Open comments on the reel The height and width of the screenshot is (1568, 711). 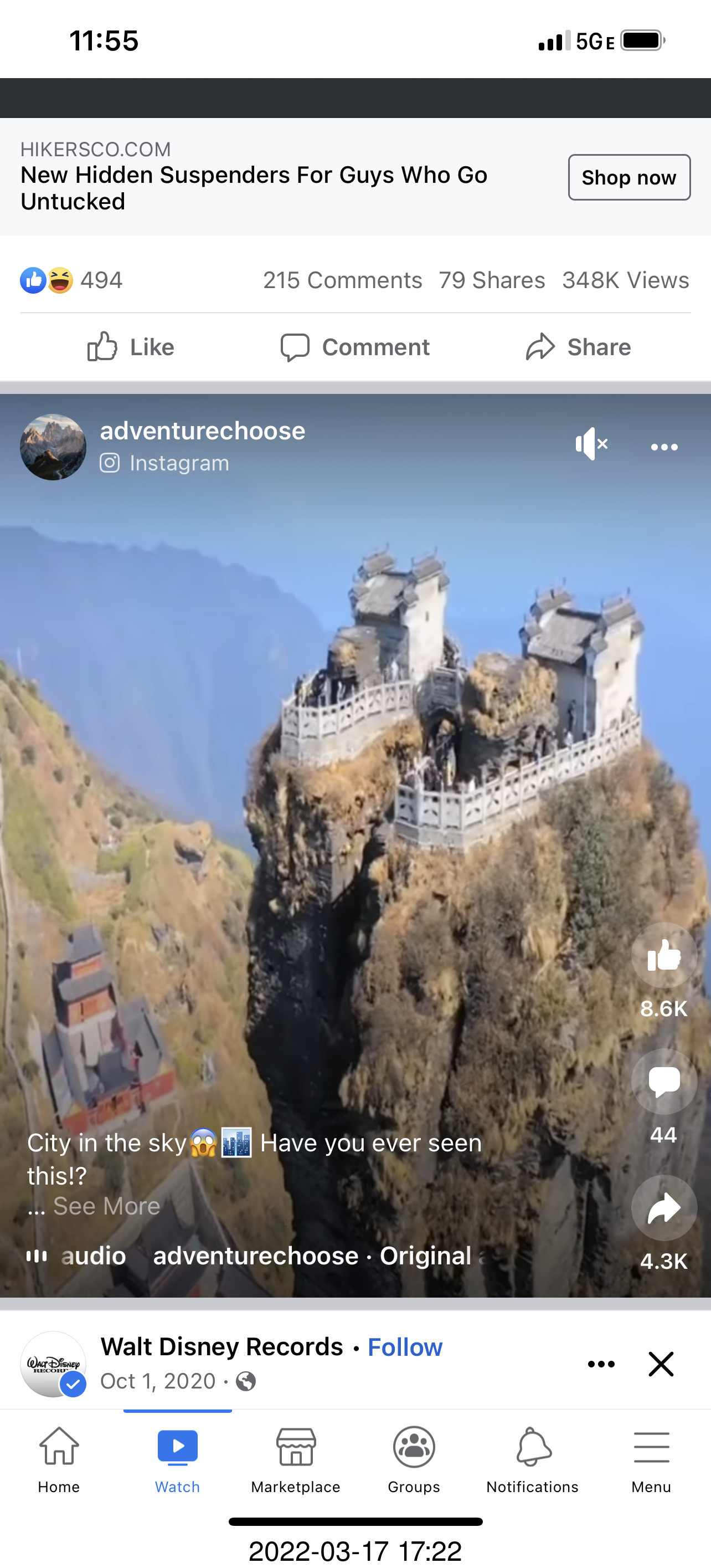point(663,1082)
